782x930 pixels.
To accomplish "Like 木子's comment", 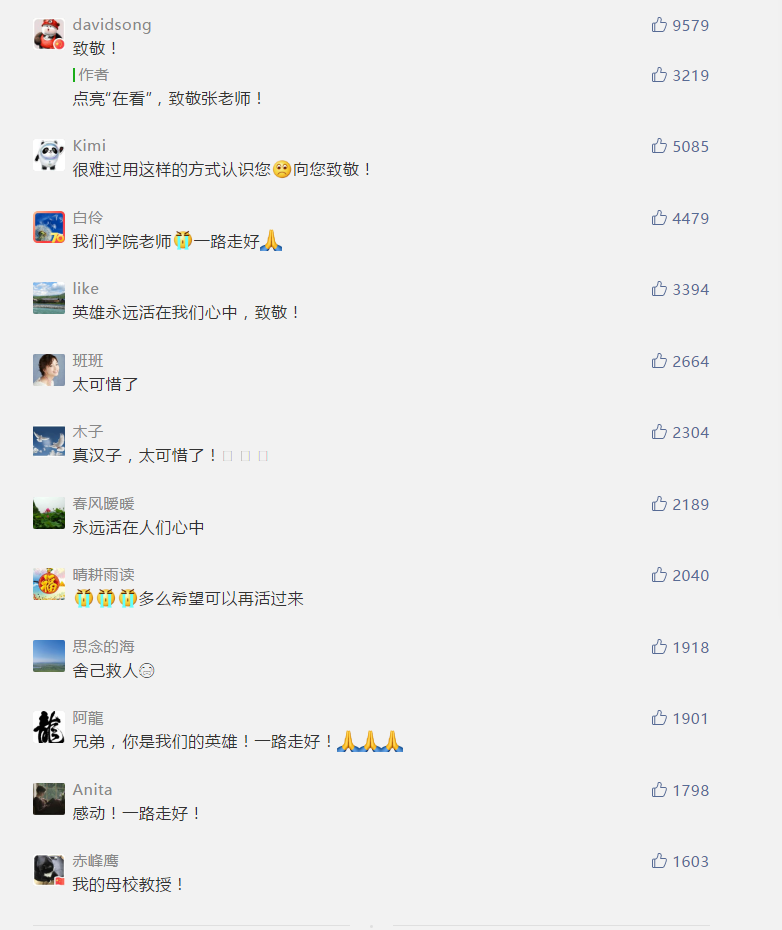I will (x=659, y=432).
